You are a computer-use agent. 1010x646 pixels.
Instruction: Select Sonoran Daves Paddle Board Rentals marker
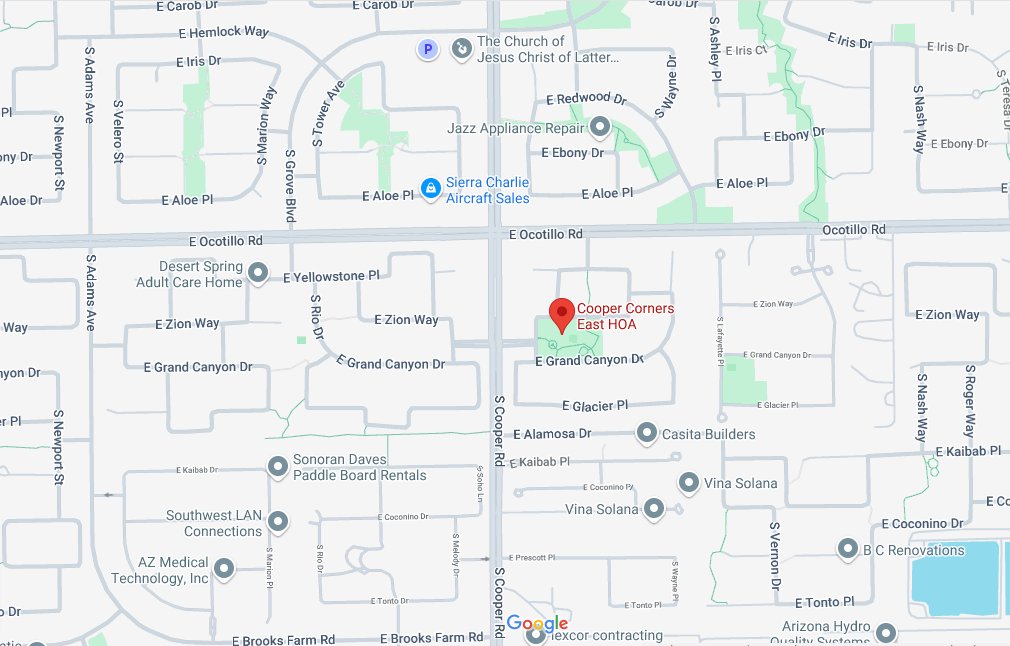tap(278, 465)
